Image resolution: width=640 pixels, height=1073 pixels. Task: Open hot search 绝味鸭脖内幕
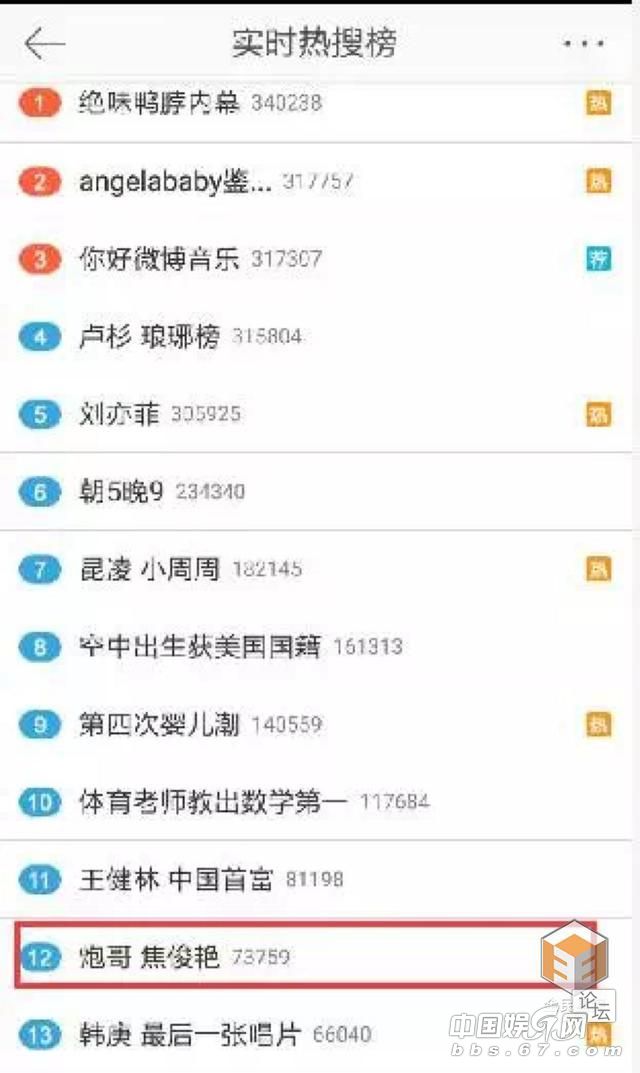tap(316, 103)
